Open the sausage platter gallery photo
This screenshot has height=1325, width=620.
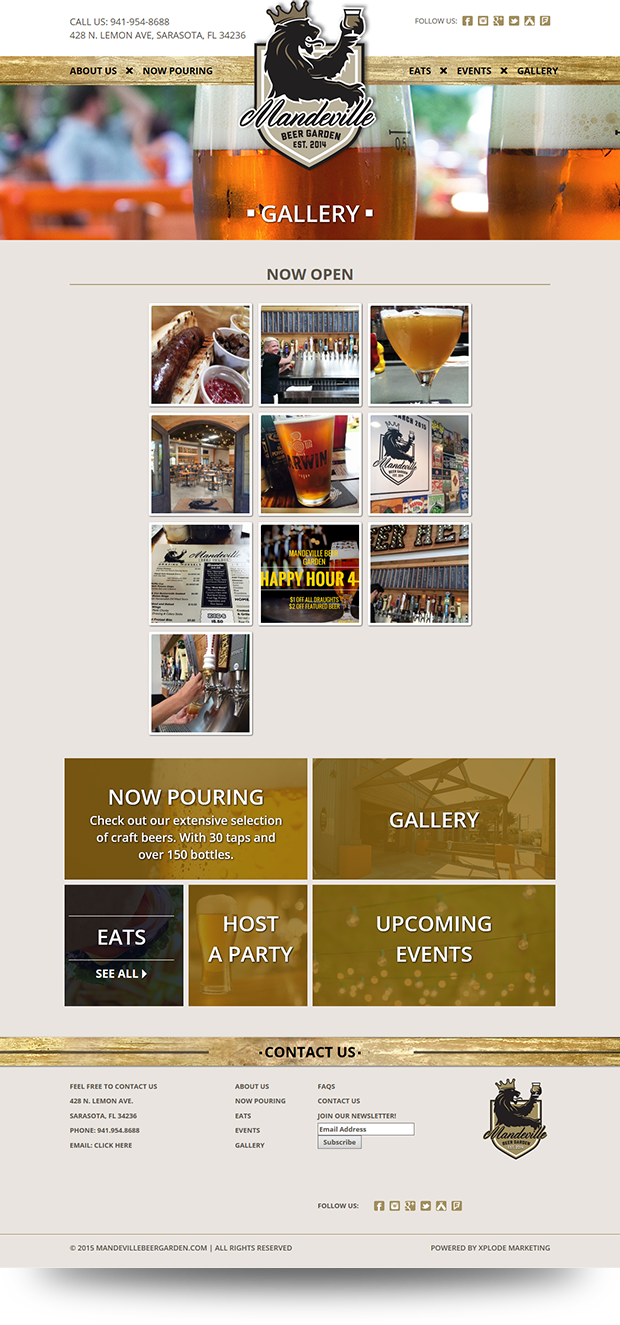(x=200, y=355)
